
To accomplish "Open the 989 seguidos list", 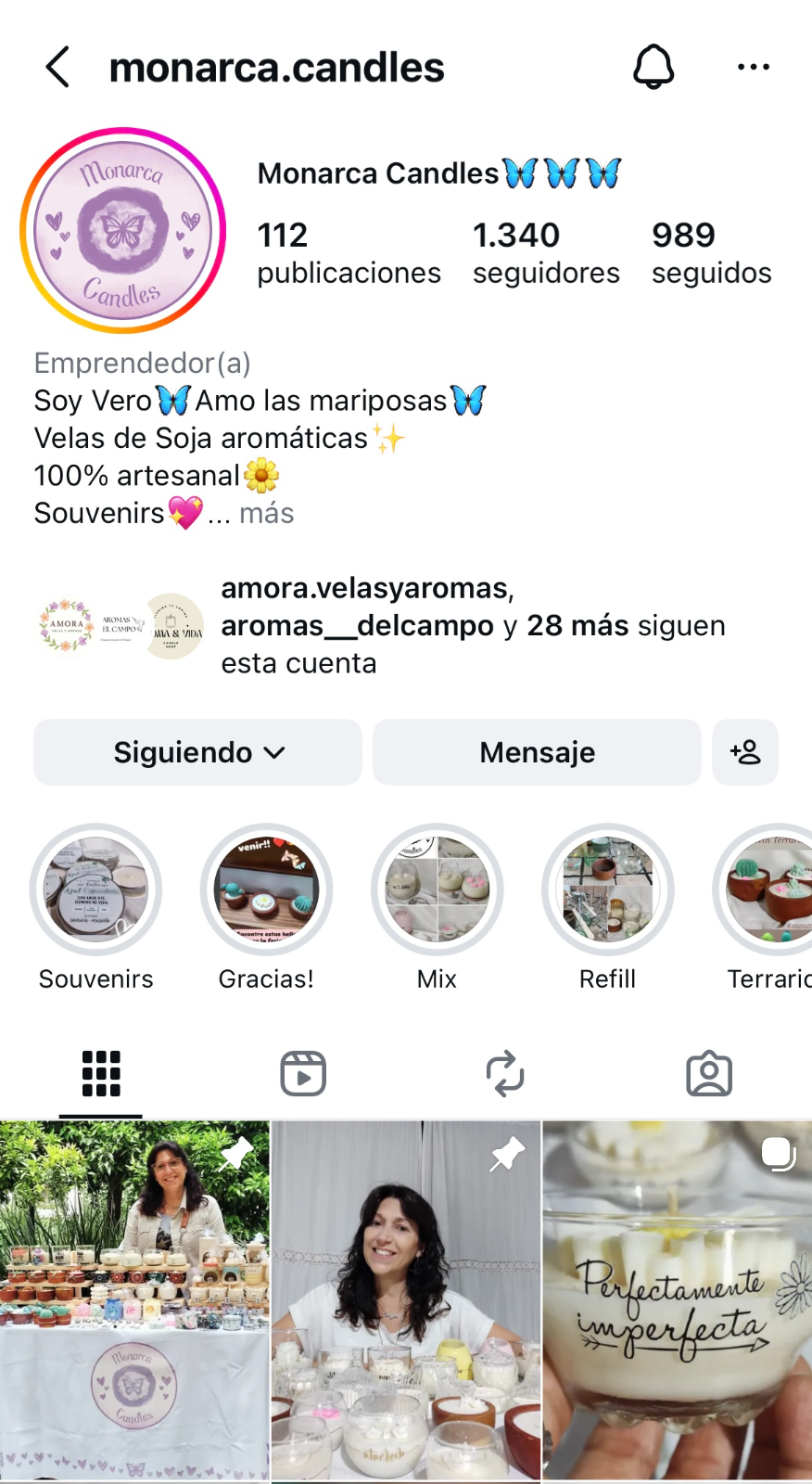I will pyautogui.click(x=711, y=253).
